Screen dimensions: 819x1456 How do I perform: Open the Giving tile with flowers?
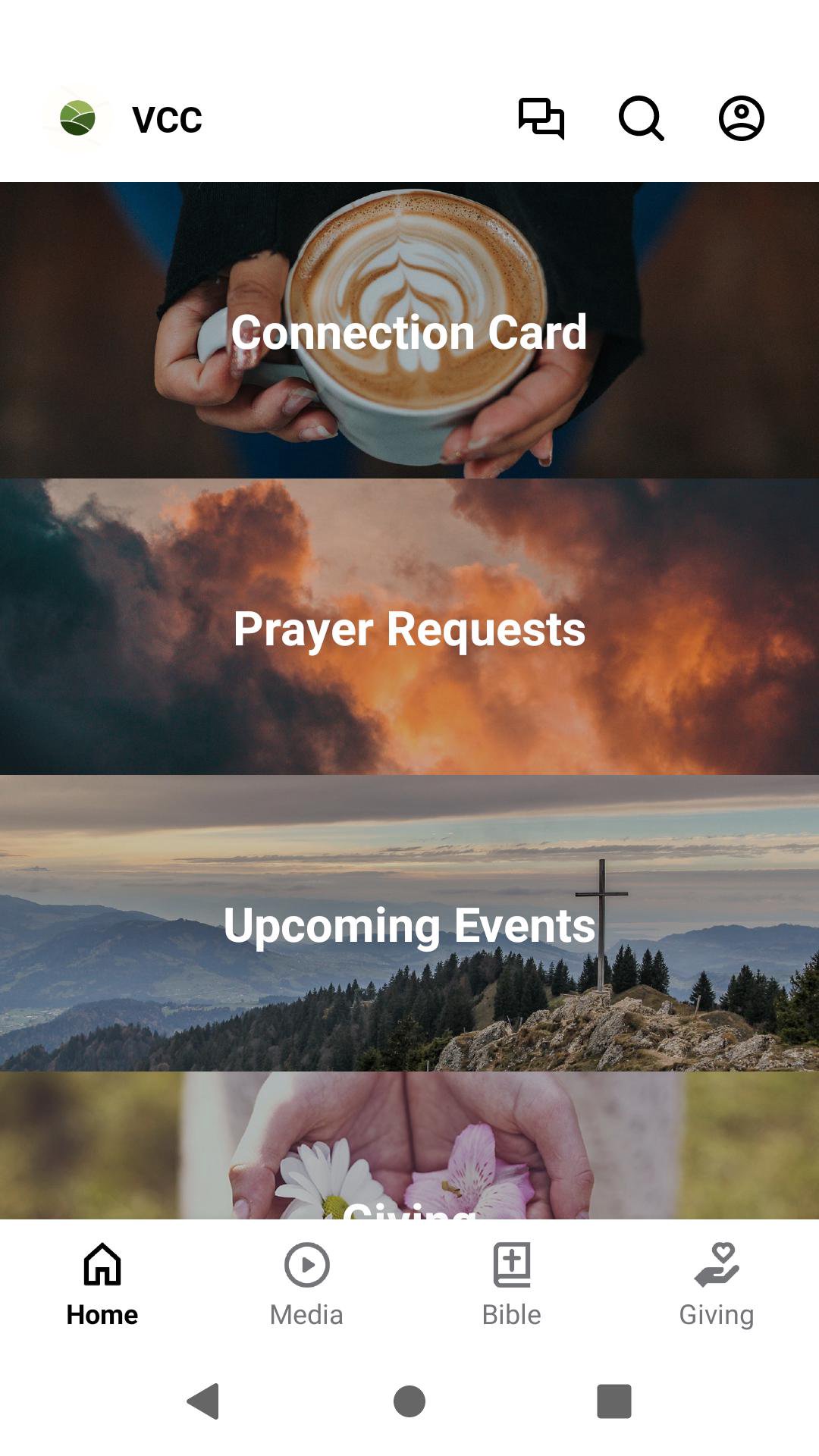click(x=409, y=1147)
